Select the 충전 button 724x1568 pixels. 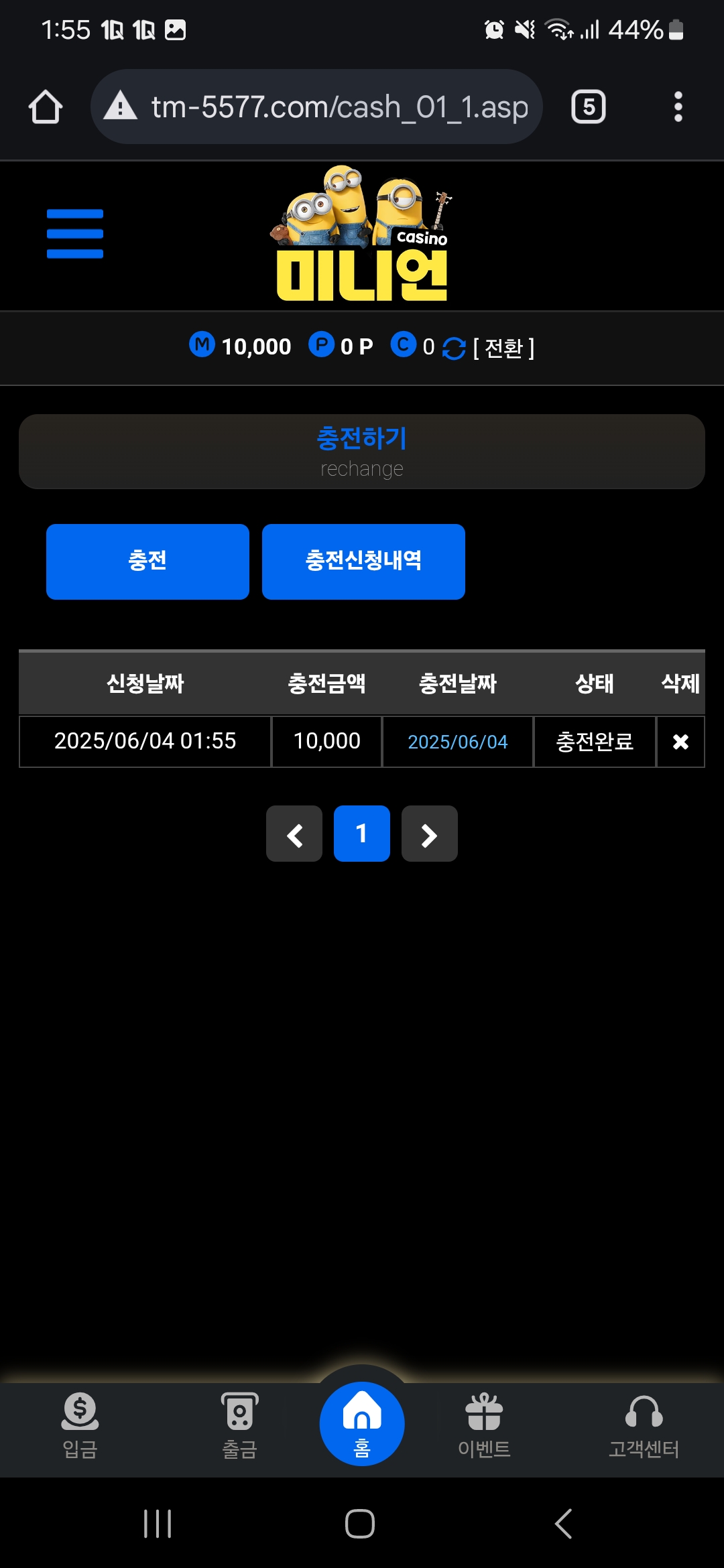click(147, 562)
